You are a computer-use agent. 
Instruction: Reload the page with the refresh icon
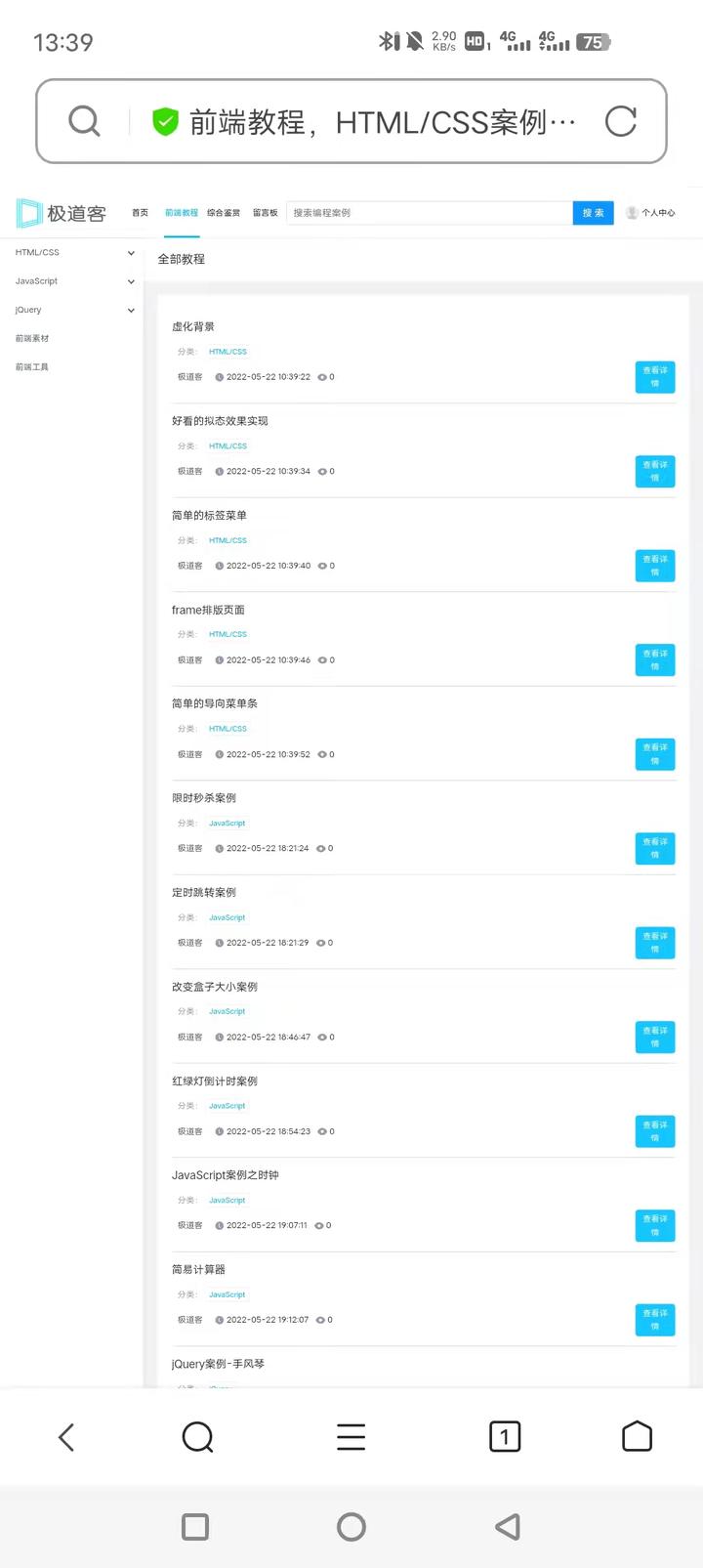point(620,121)
